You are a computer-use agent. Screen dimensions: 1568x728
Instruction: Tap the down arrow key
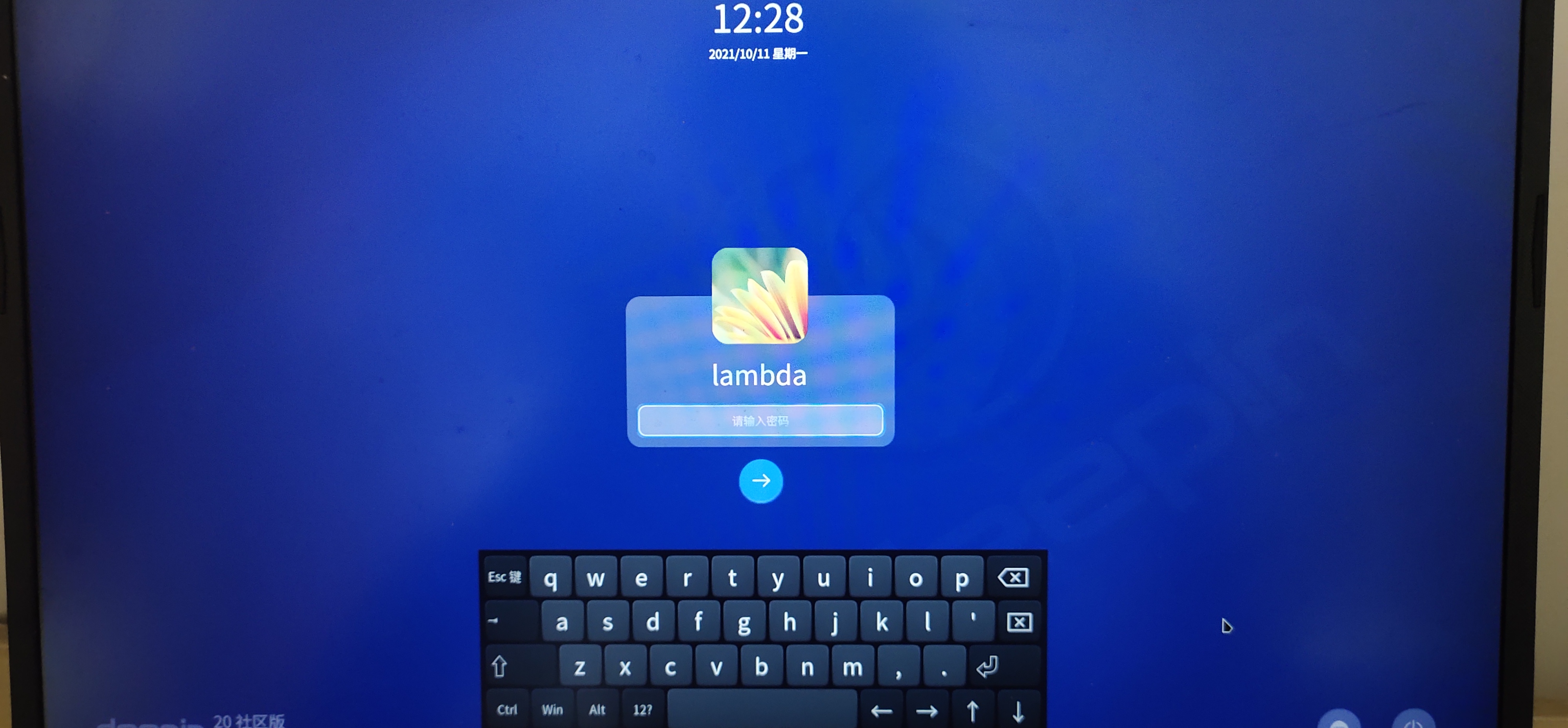1018,710
